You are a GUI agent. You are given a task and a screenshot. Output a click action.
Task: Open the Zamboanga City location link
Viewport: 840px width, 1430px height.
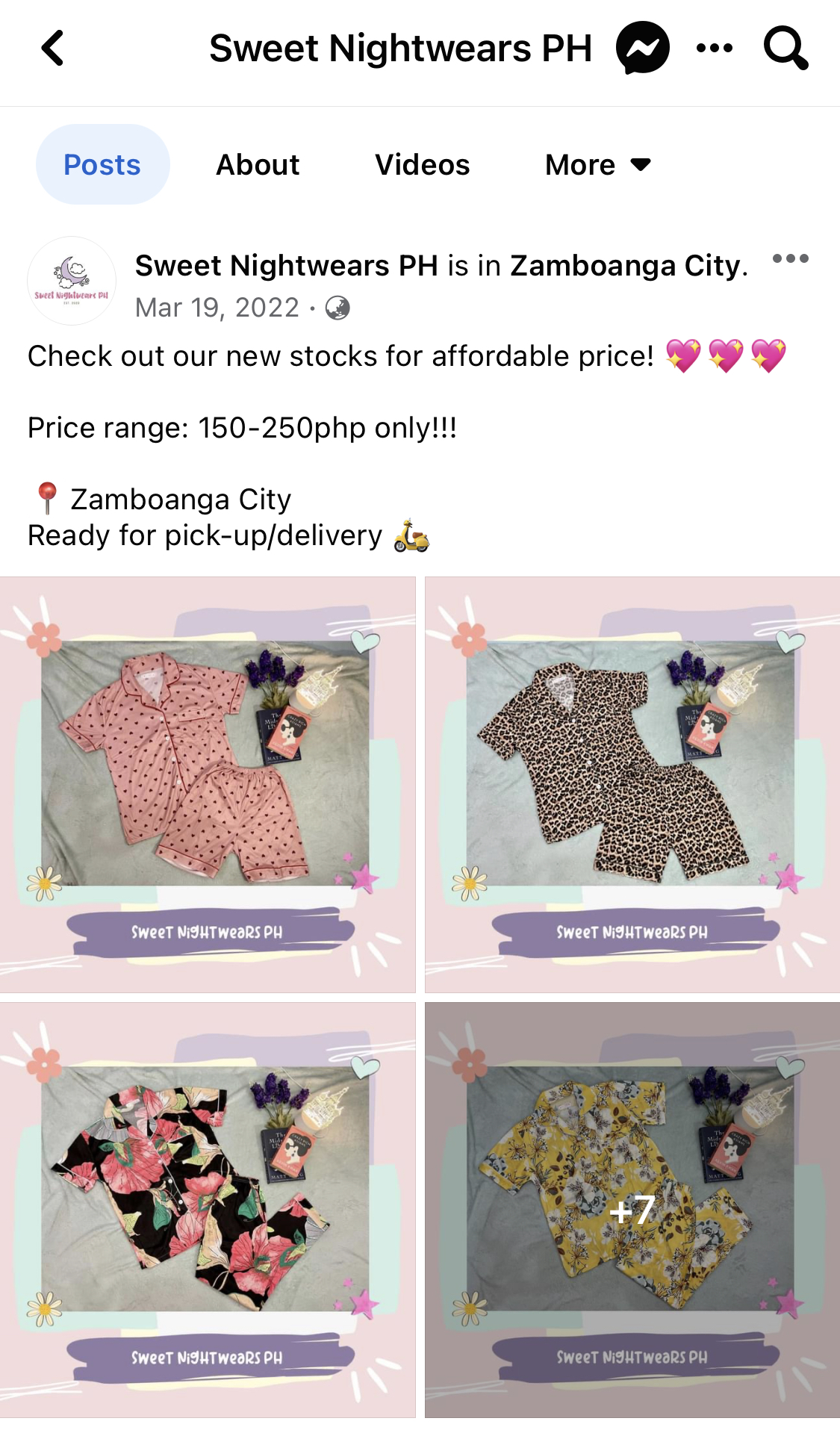coord(627,266)
